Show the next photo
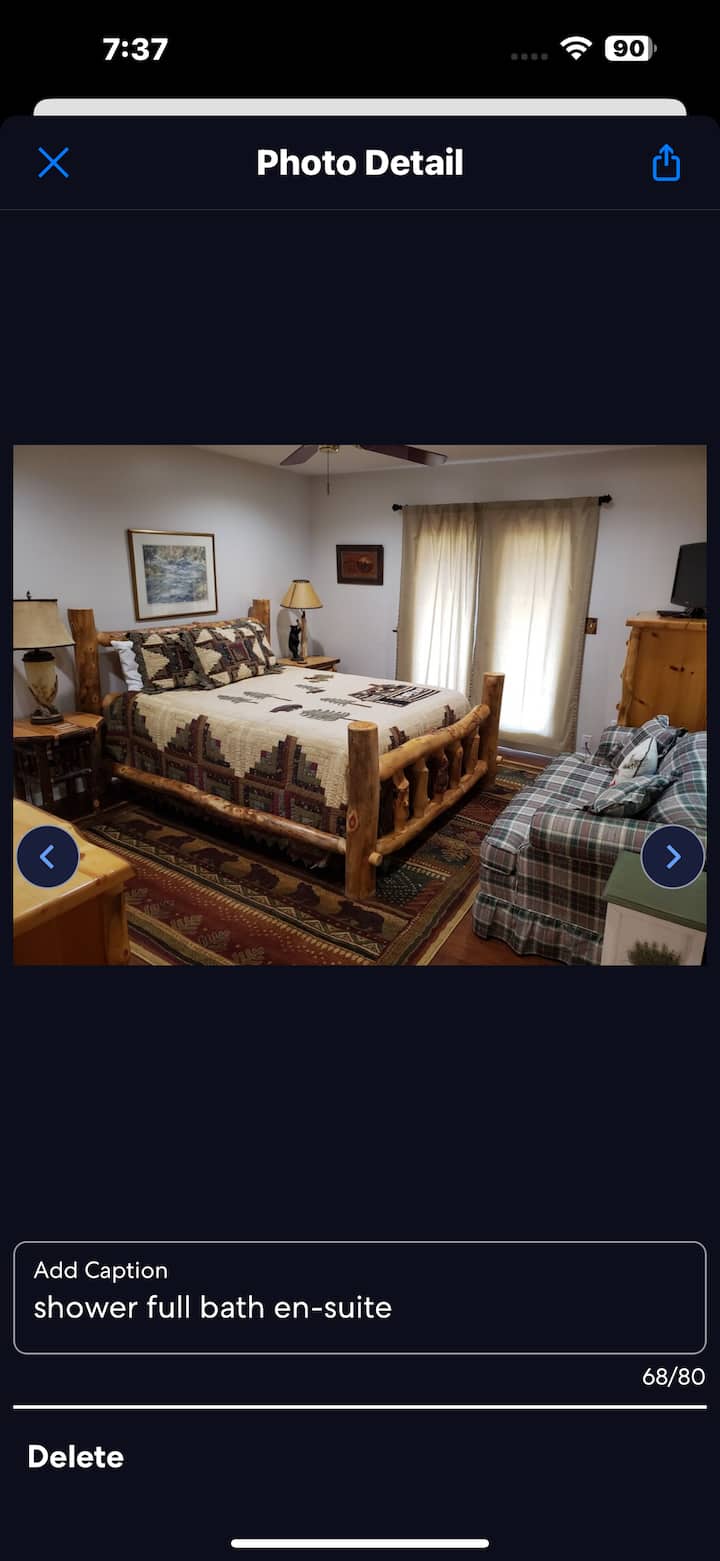The width and height of the screenshot is (720, 1561). (x=672, y=857)
